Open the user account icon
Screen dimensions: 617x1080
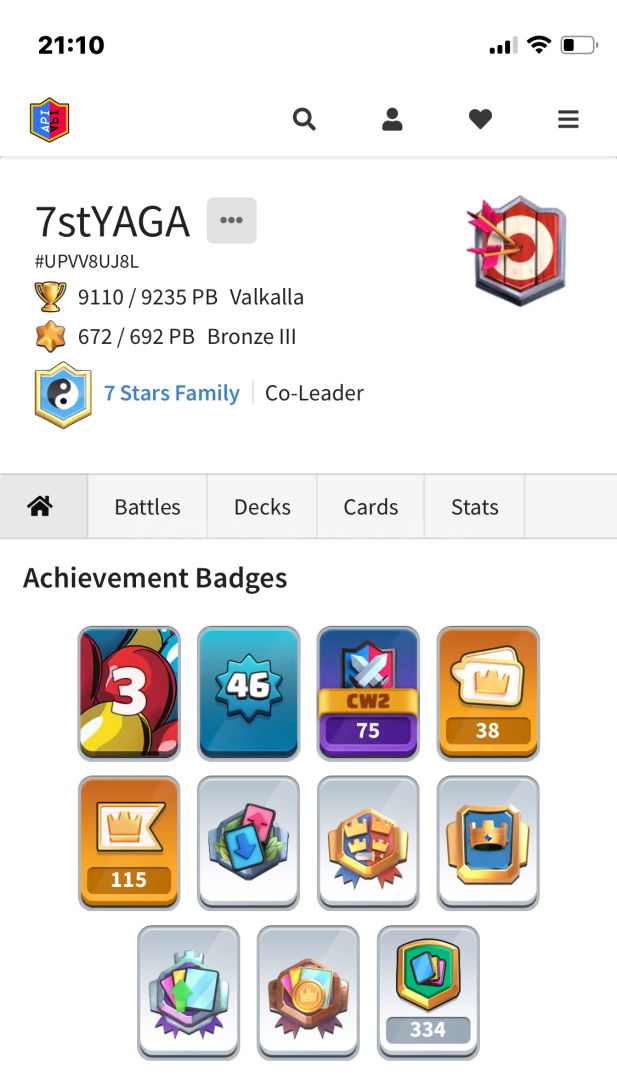392,120
